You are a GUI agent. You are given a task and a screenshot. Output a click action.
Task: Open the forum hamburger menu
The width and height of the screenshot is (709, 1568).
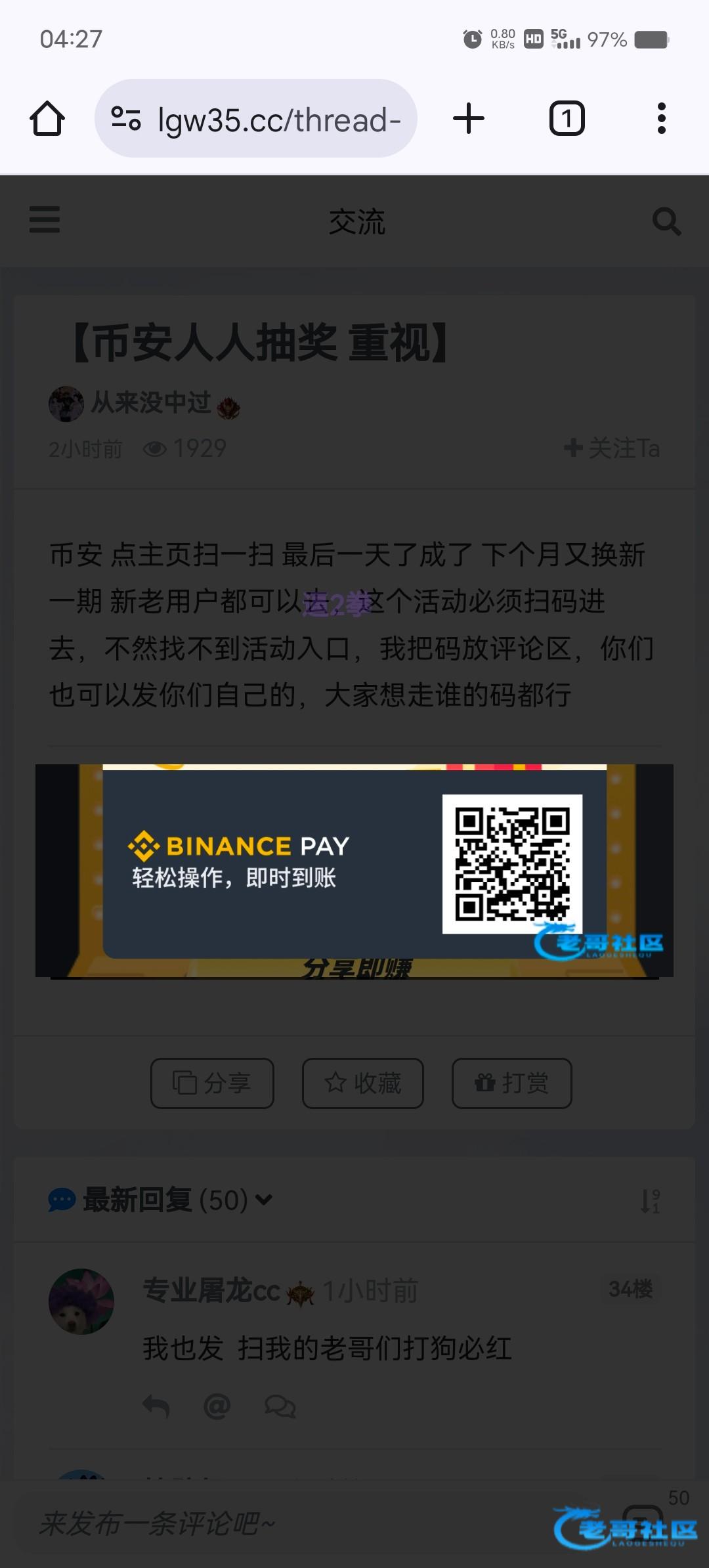pyautogui.click(x=45, y=220)
